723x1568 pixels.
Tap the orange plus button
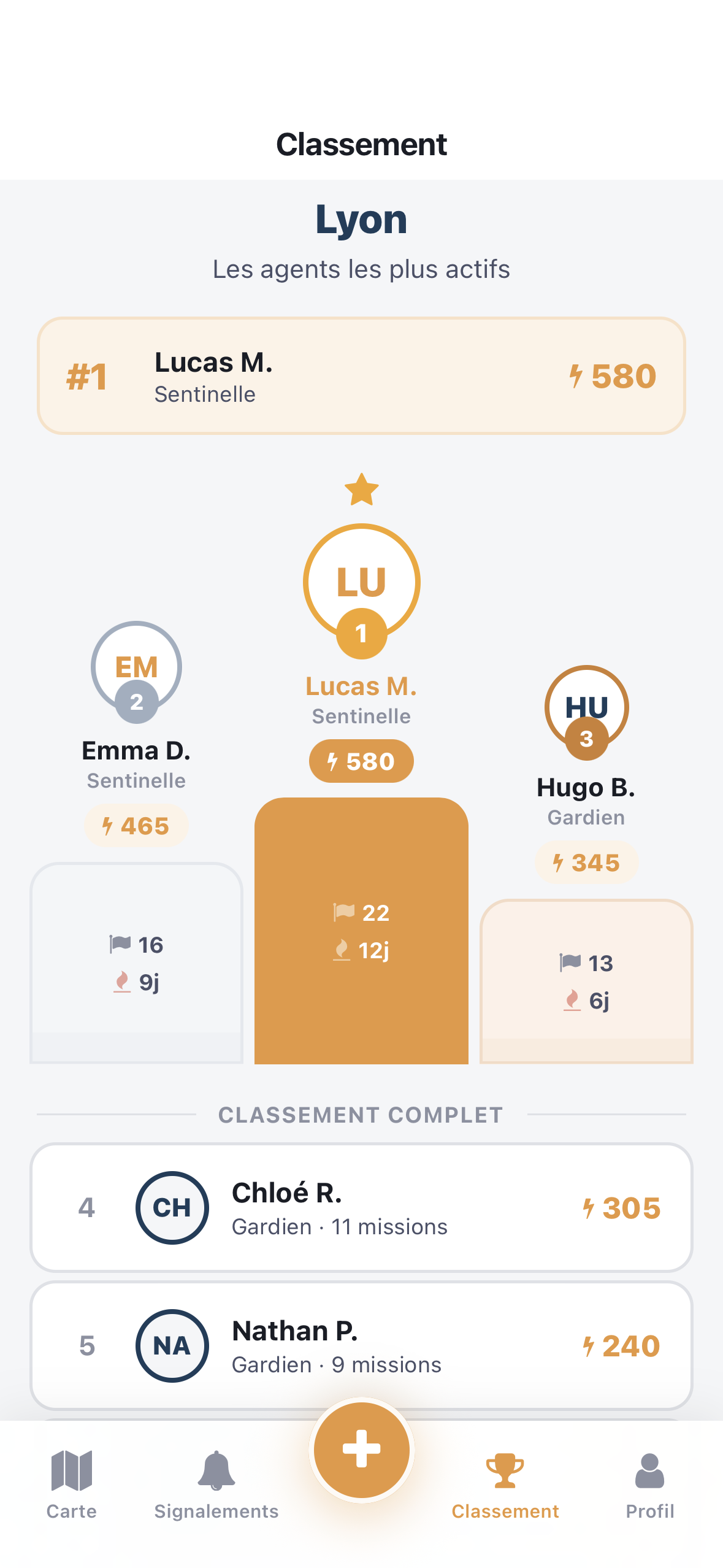click(361, 1450)
